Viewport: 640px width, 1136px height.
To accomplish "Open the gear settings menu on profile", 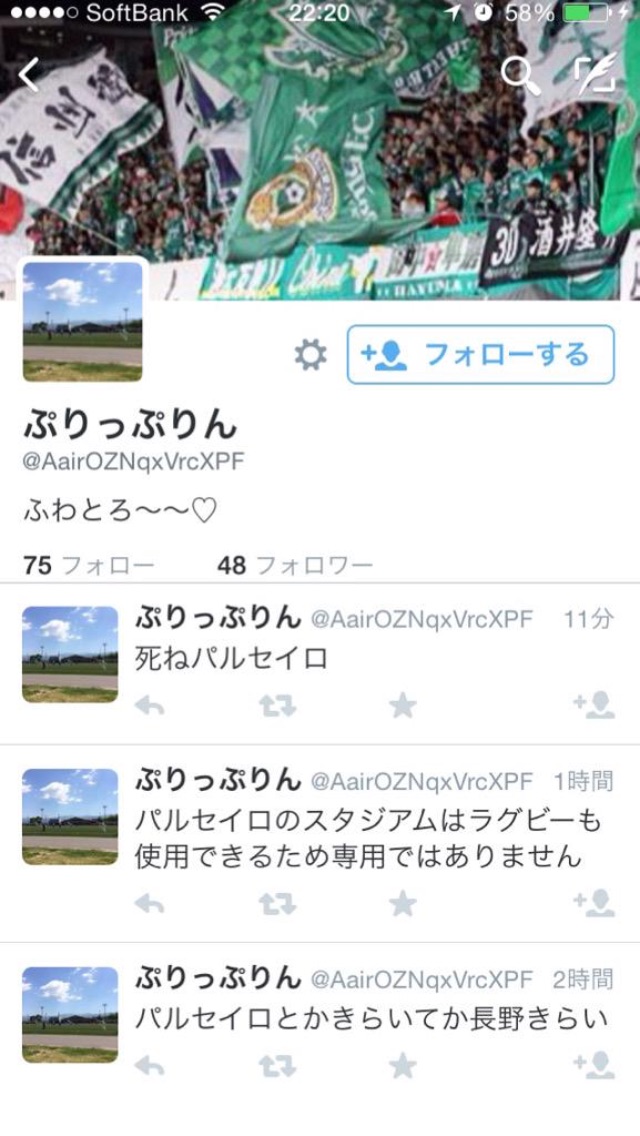I will coord(310,354).
